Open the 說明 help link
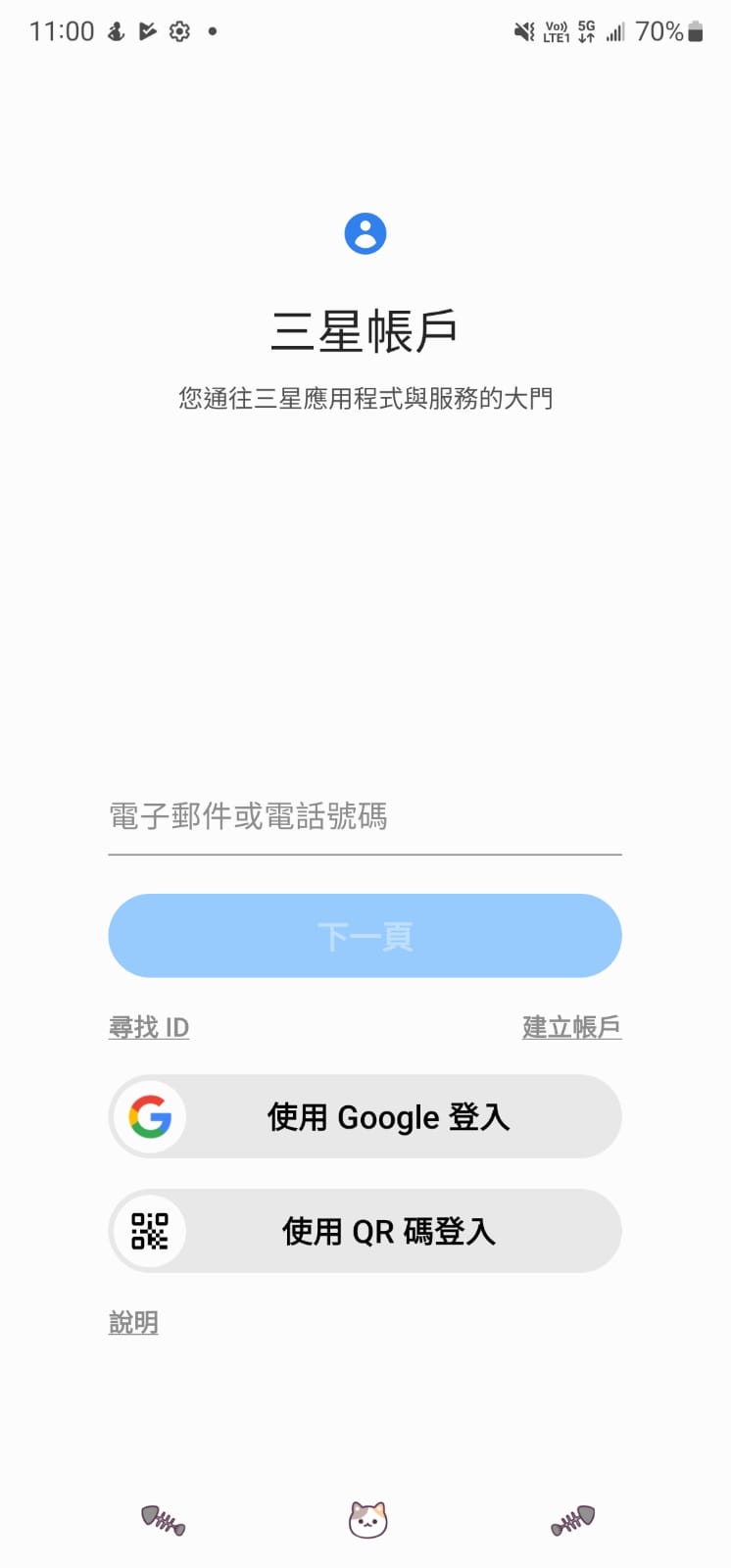Viewport: 731px width, 1568px height. [x=133, y=1322]
